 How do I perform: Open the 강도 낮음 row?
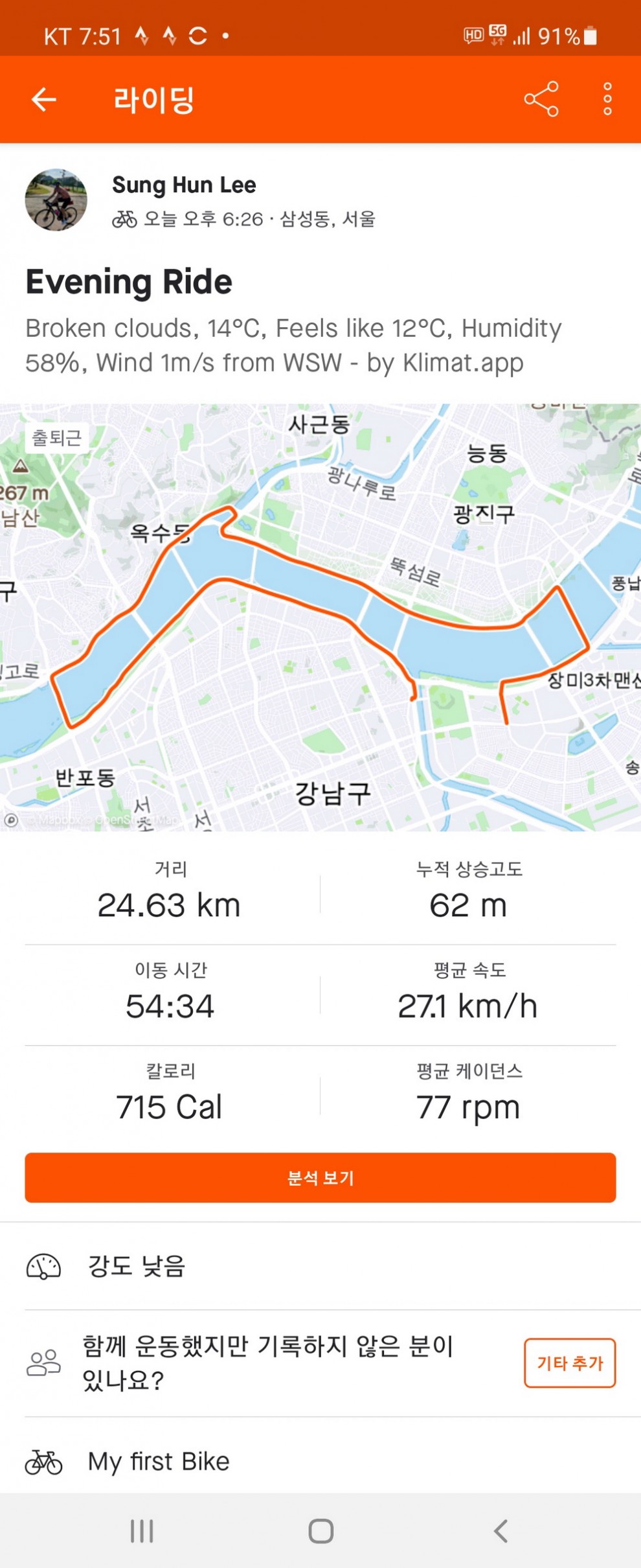(x=320, y=1265)
